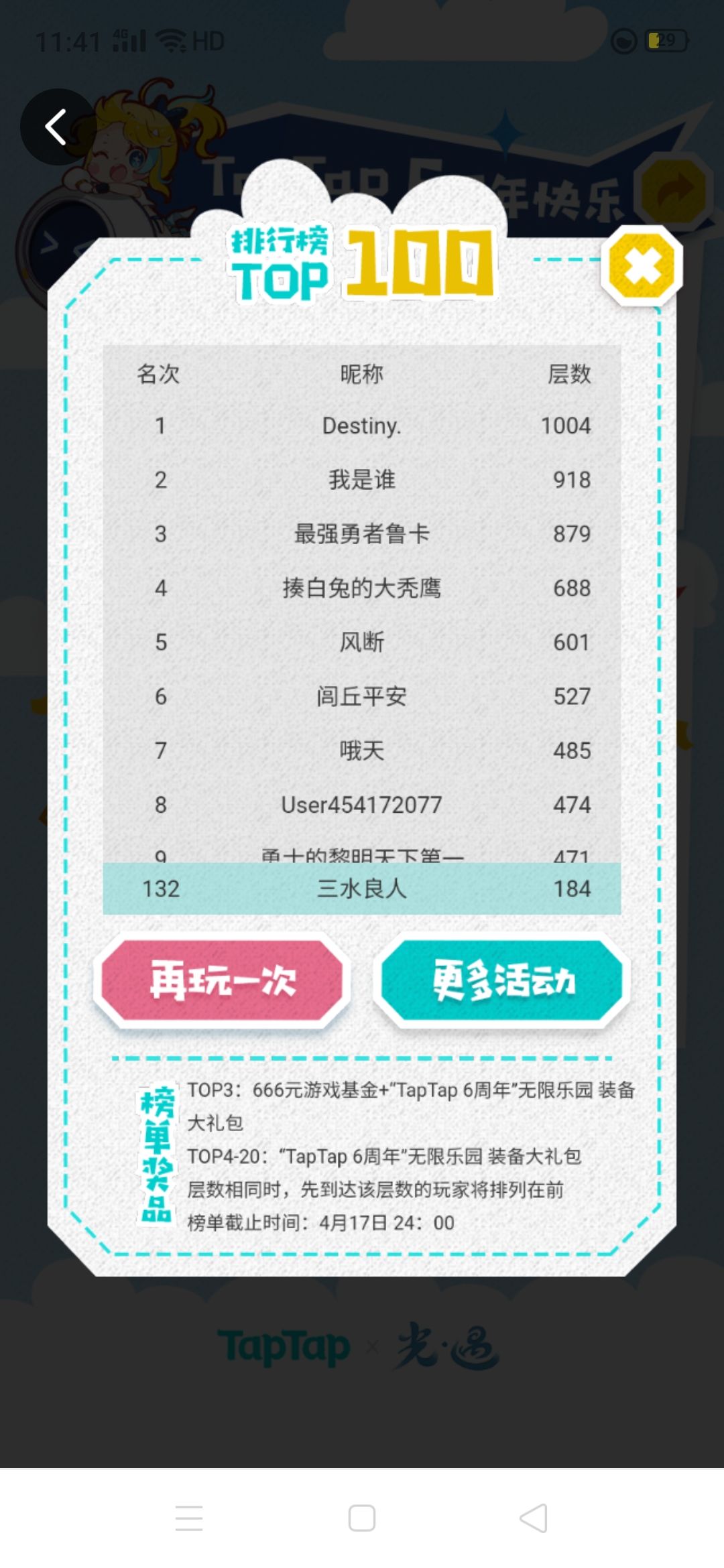
Task: Tap the highlighted row 三水良人 at rank 132
Action: click(362, 889)
